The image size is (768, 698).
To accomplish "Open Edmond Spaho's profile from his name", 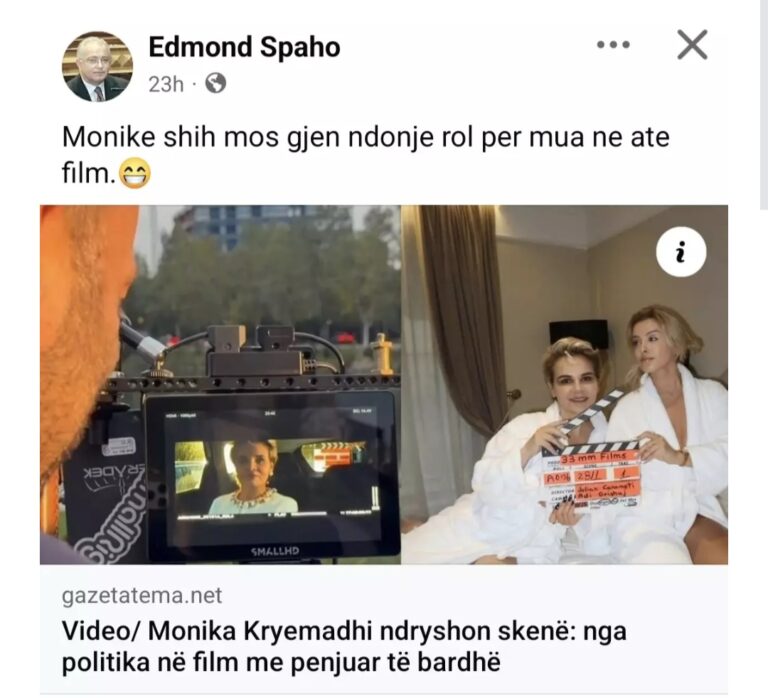I will click(244, 47).
